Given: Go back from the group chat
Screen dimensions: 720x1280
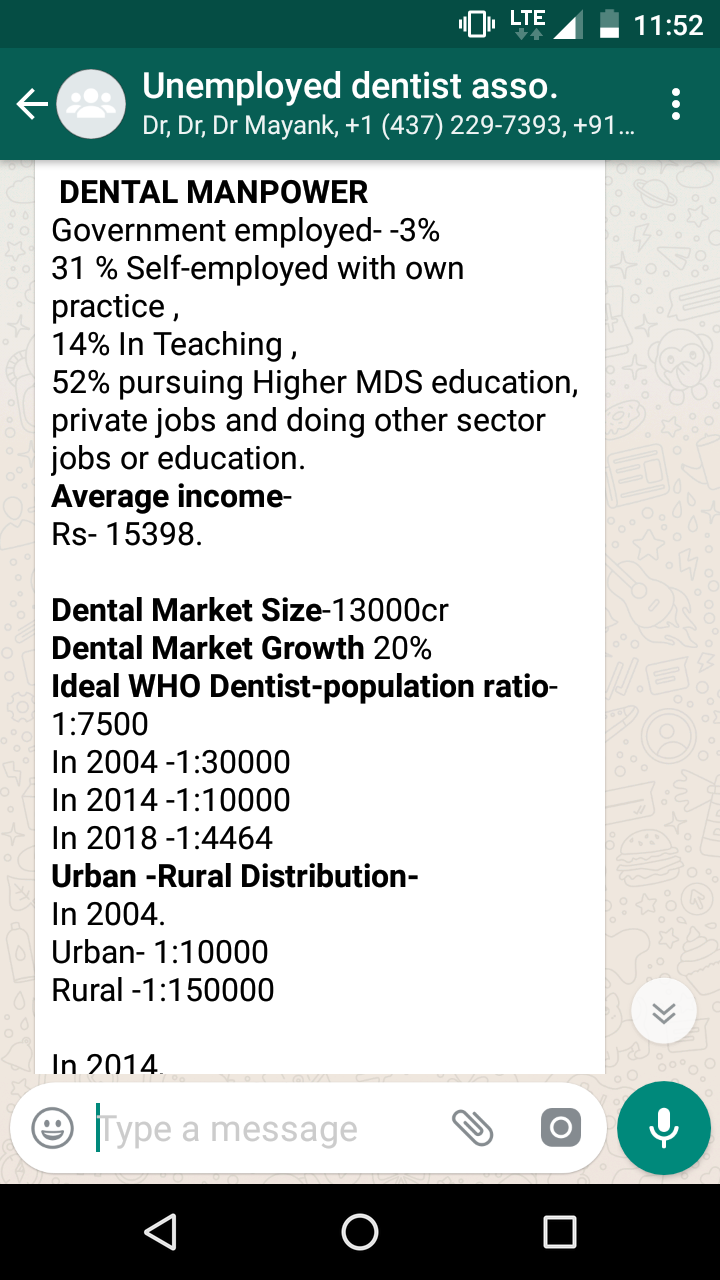Looking at the screenshot, I should (32, 104).
